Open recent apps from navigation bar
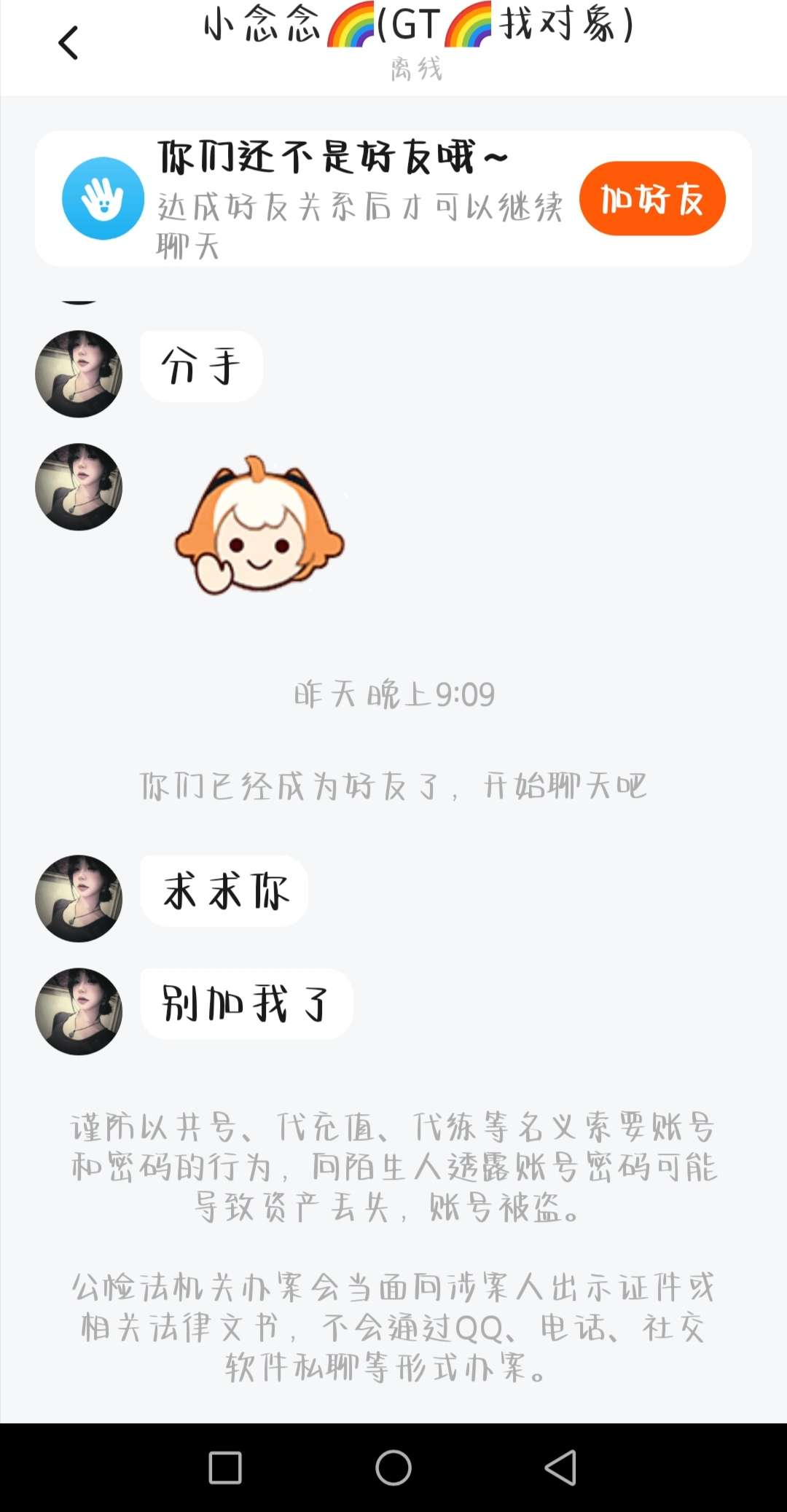The width and height of the screenshot is (787, 1512). 225,1467
